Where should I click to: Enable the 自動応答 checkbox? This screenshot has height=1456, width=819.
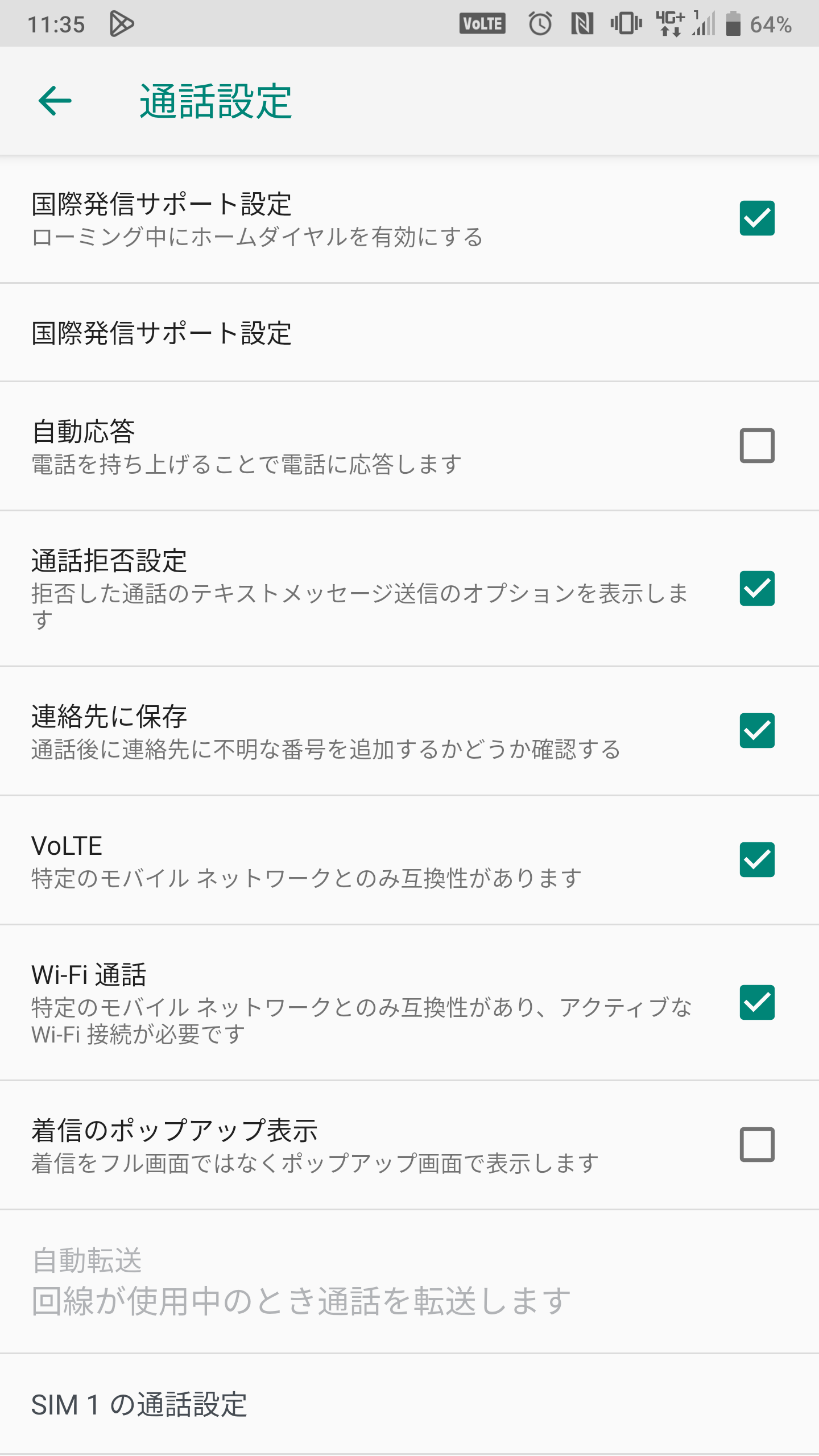click(757, 445)
